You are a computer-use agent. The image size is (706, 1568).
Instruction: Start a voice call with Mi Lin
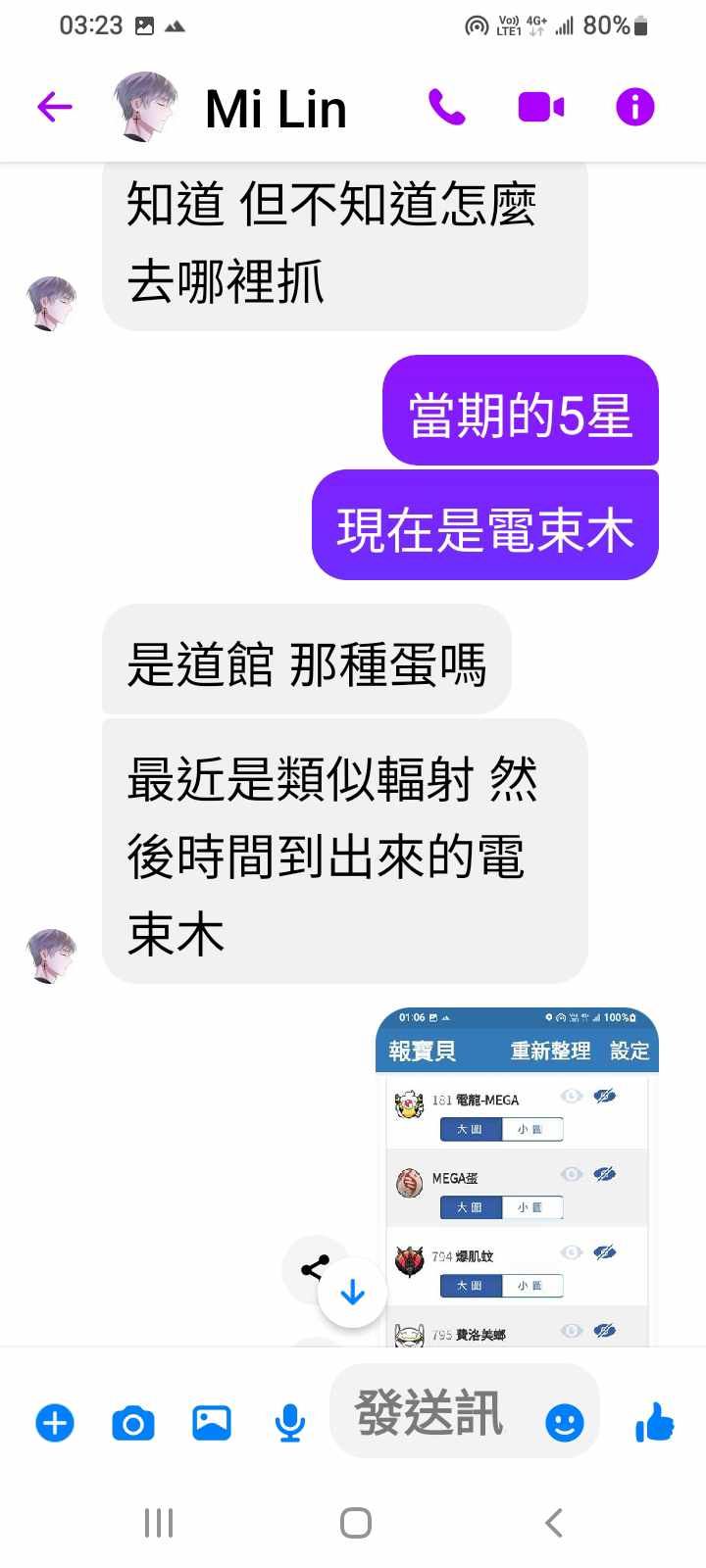(446, 107)
